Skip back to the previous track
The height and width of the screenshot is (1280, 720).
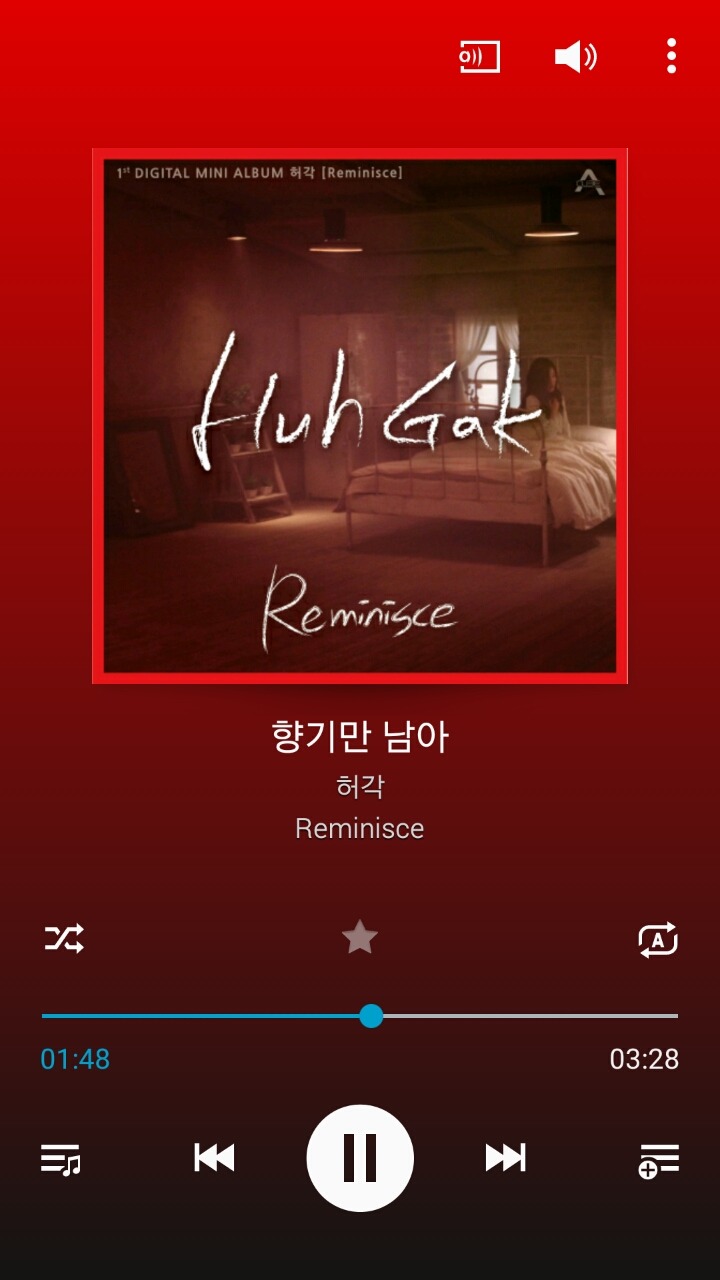tap(214, 1158)
